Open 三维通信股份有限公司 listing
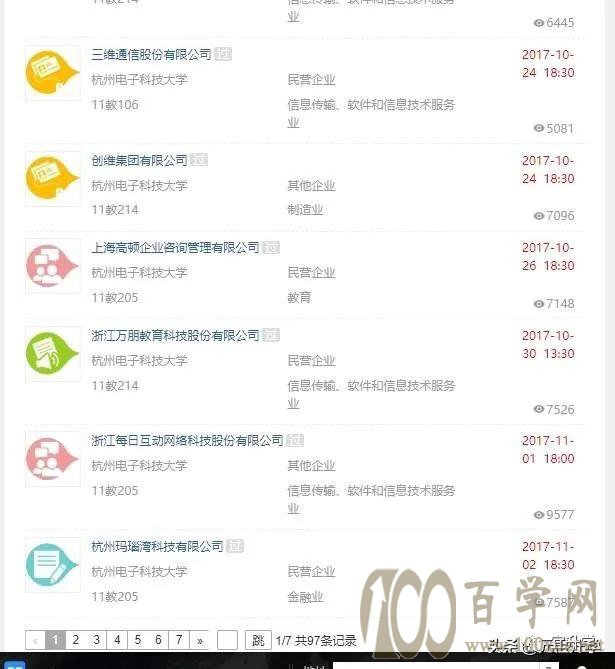 point(151,54)
